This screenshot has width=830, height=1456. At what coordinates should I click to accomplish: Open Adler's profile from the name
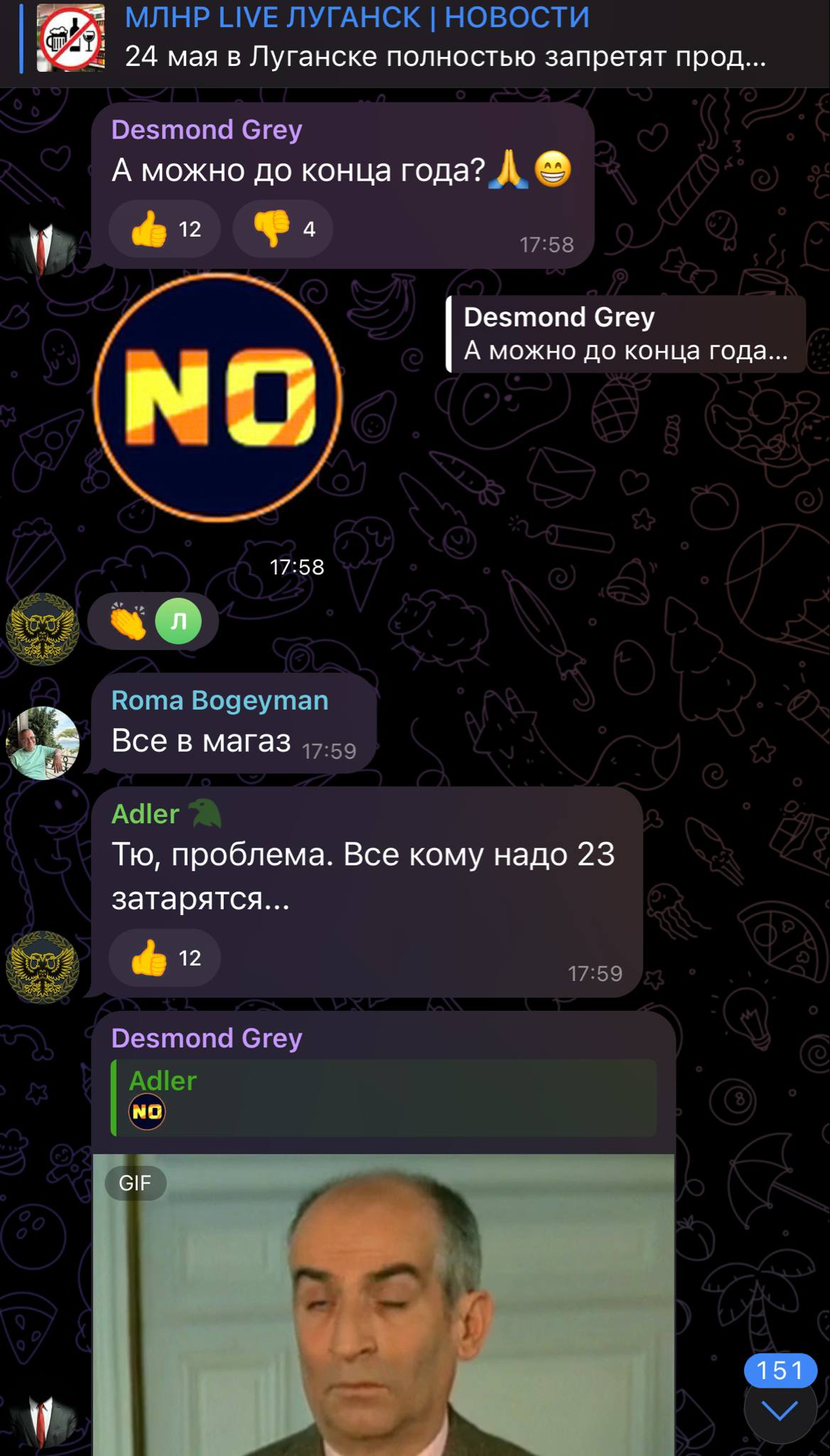(x=146, y=814)
